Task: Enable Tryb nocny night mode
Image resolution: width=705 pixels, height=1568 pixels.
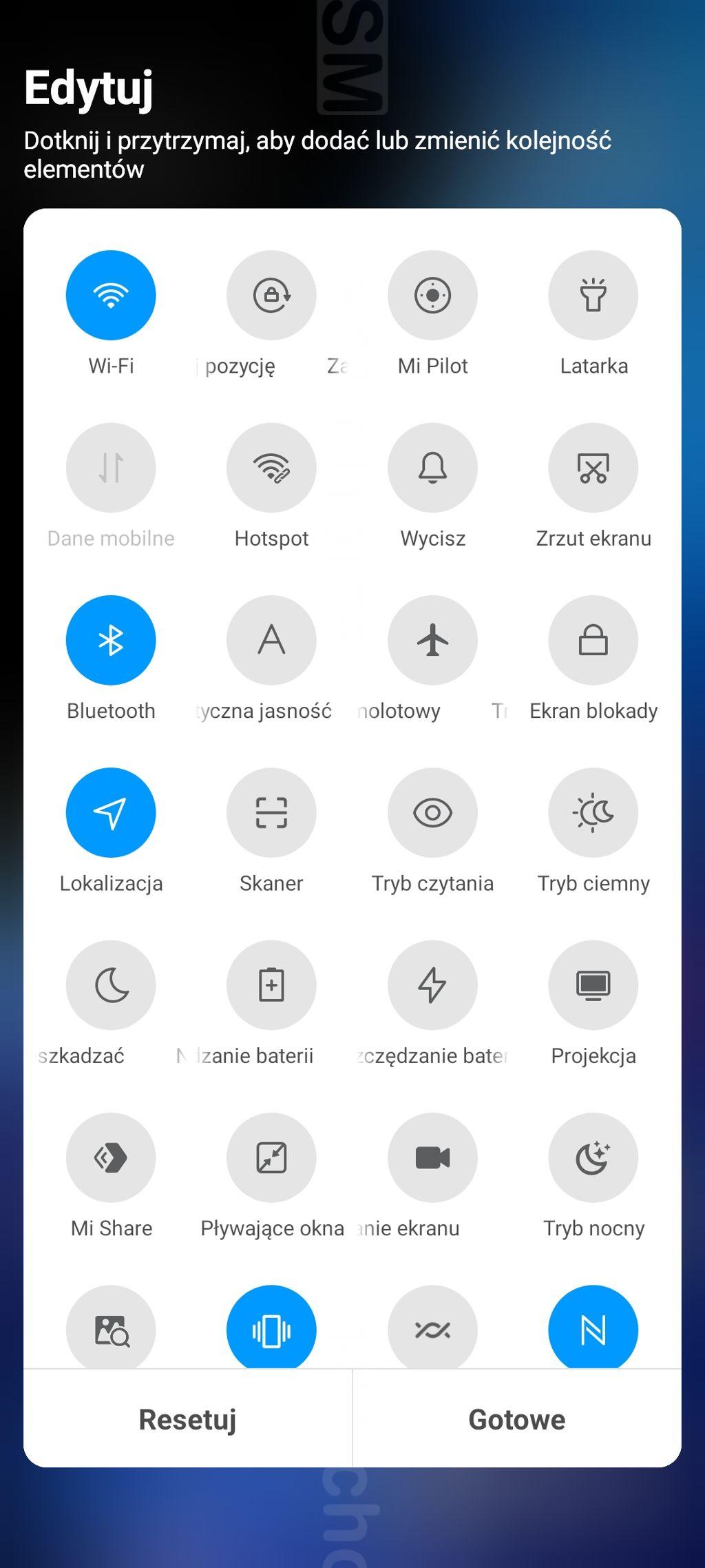Action: click(x=593, y=1157)
